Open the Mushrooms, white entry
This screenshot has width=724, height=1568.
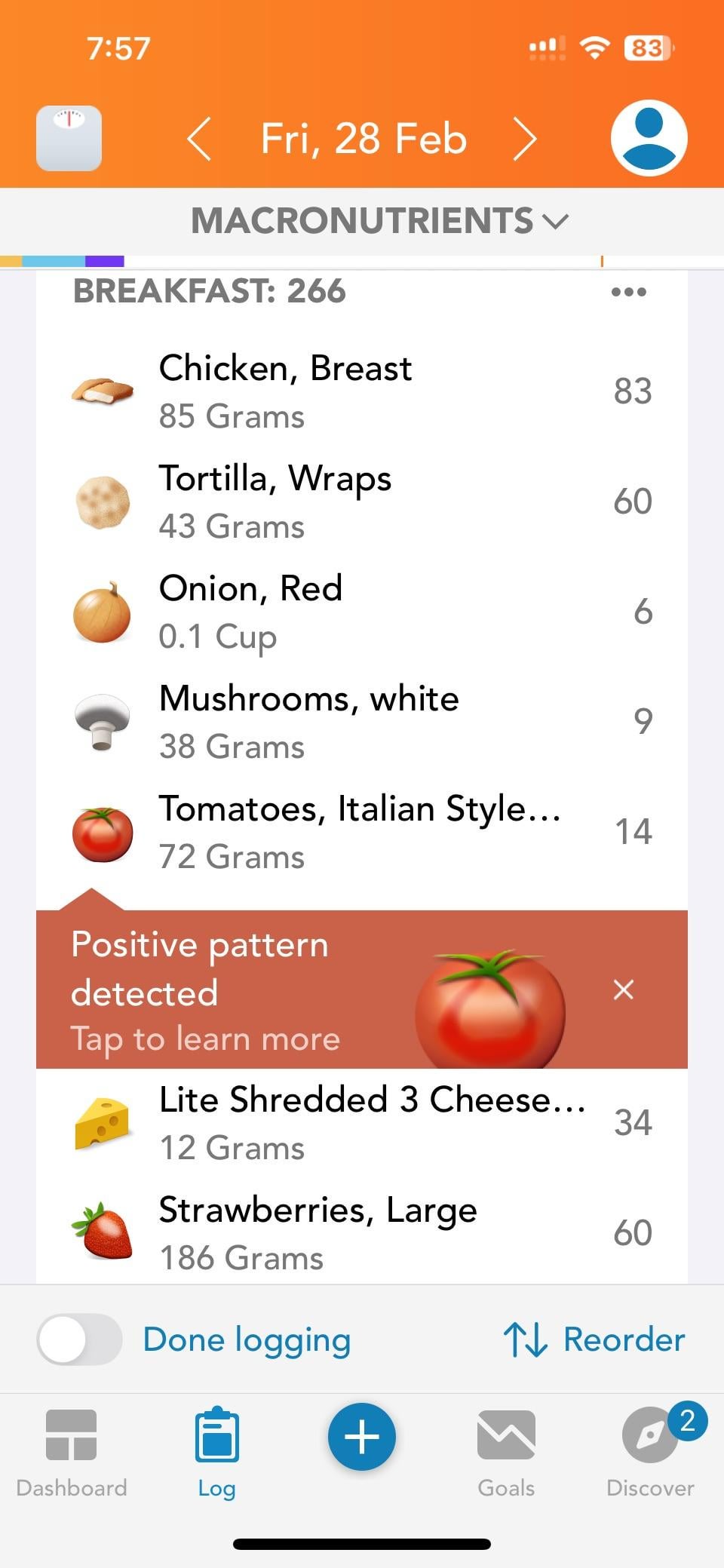[x=362, y=721]
